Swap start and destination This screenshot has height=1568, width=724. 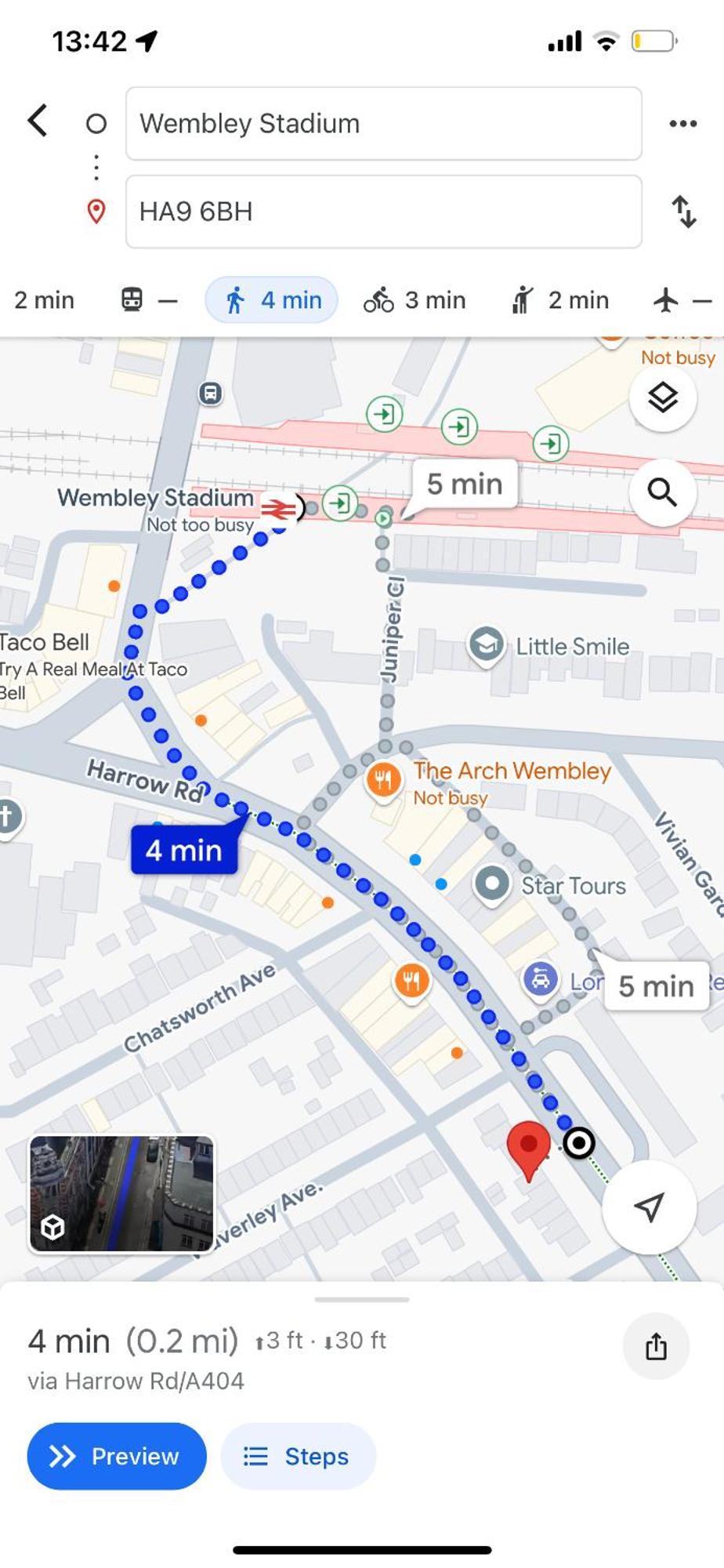[684, 212]
